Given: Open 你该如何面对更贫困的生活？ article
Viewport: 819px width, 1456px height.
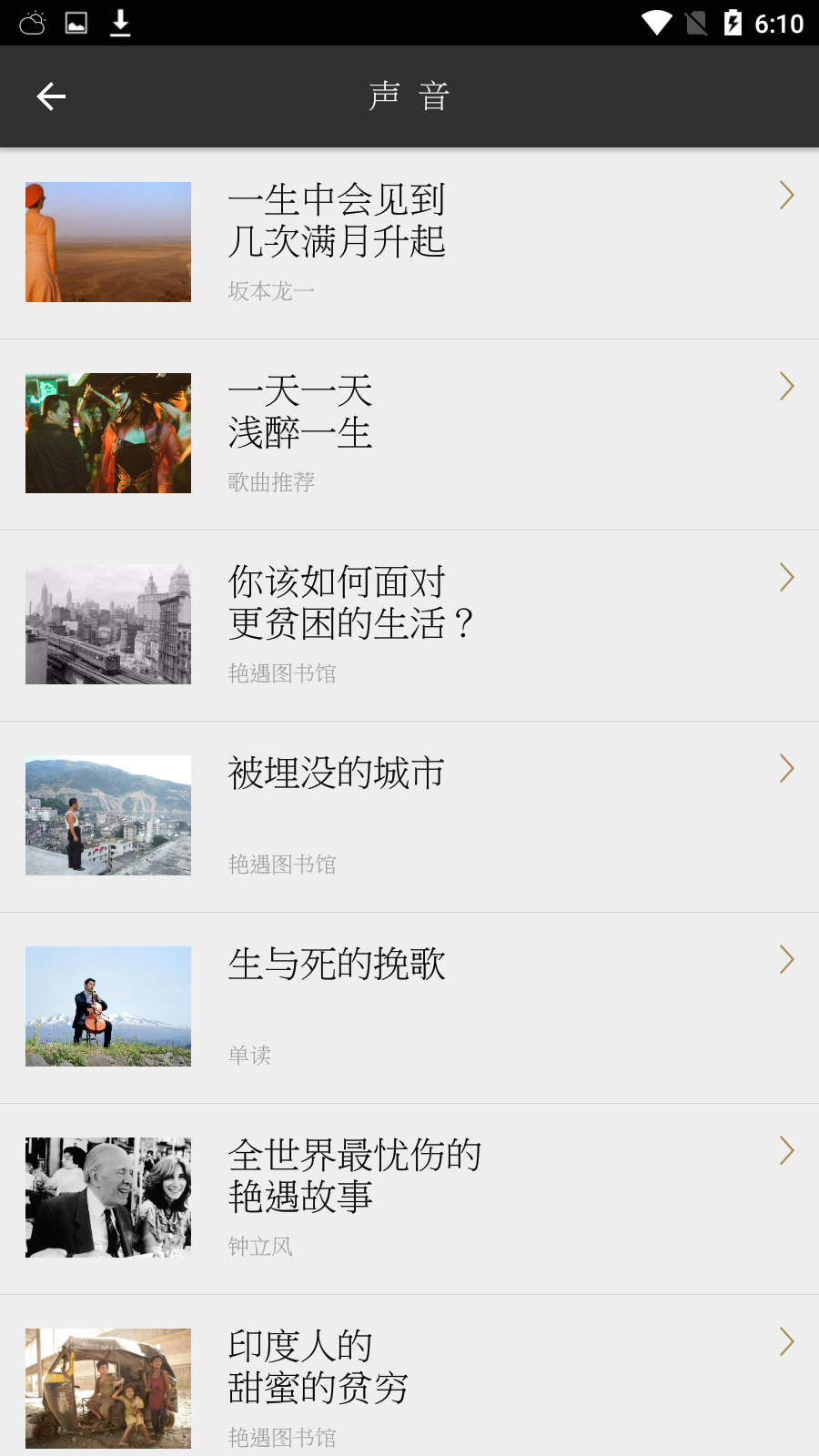Looking at the screenshot, I should (409, 625).
